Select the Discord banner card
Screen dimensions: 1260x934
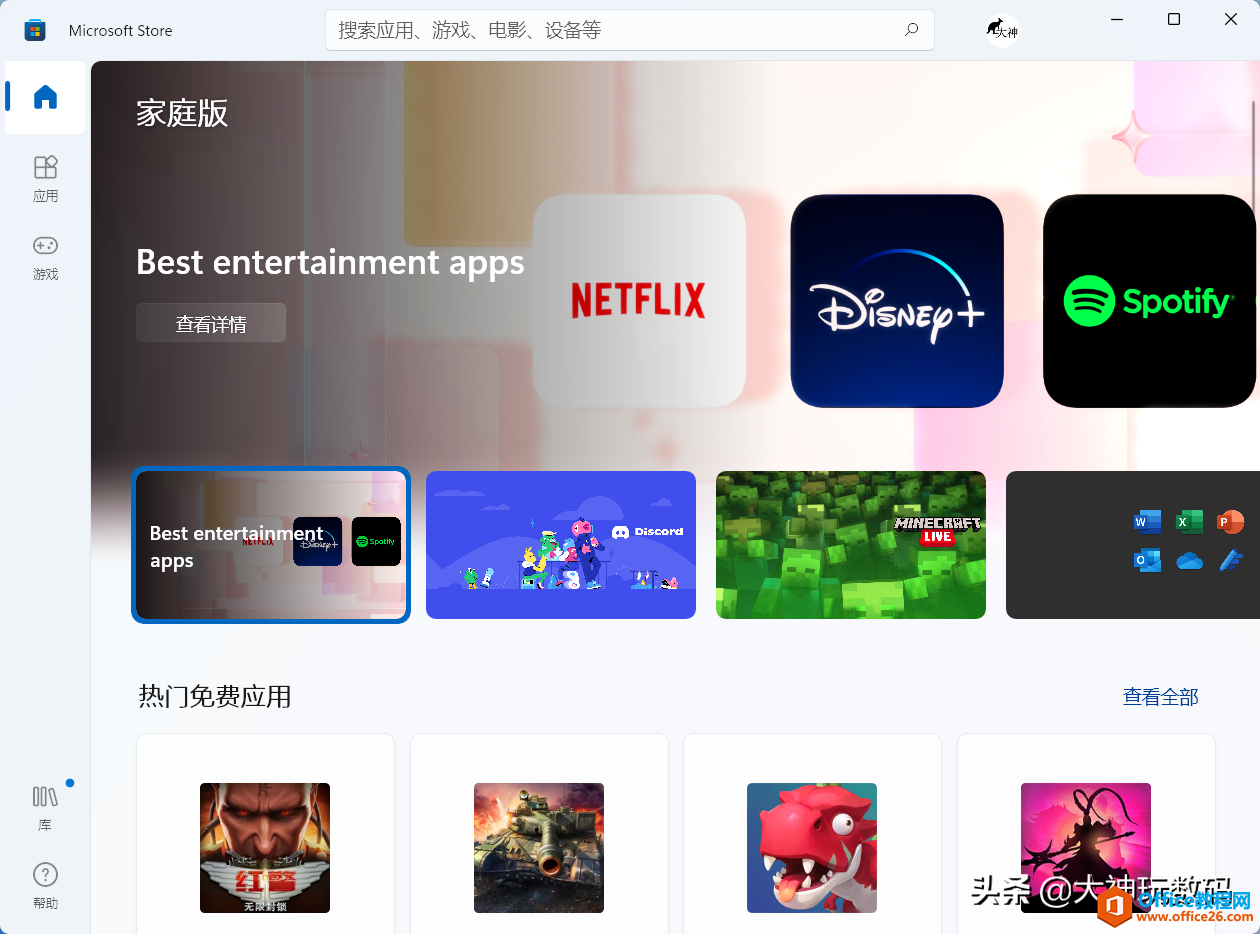561,545
